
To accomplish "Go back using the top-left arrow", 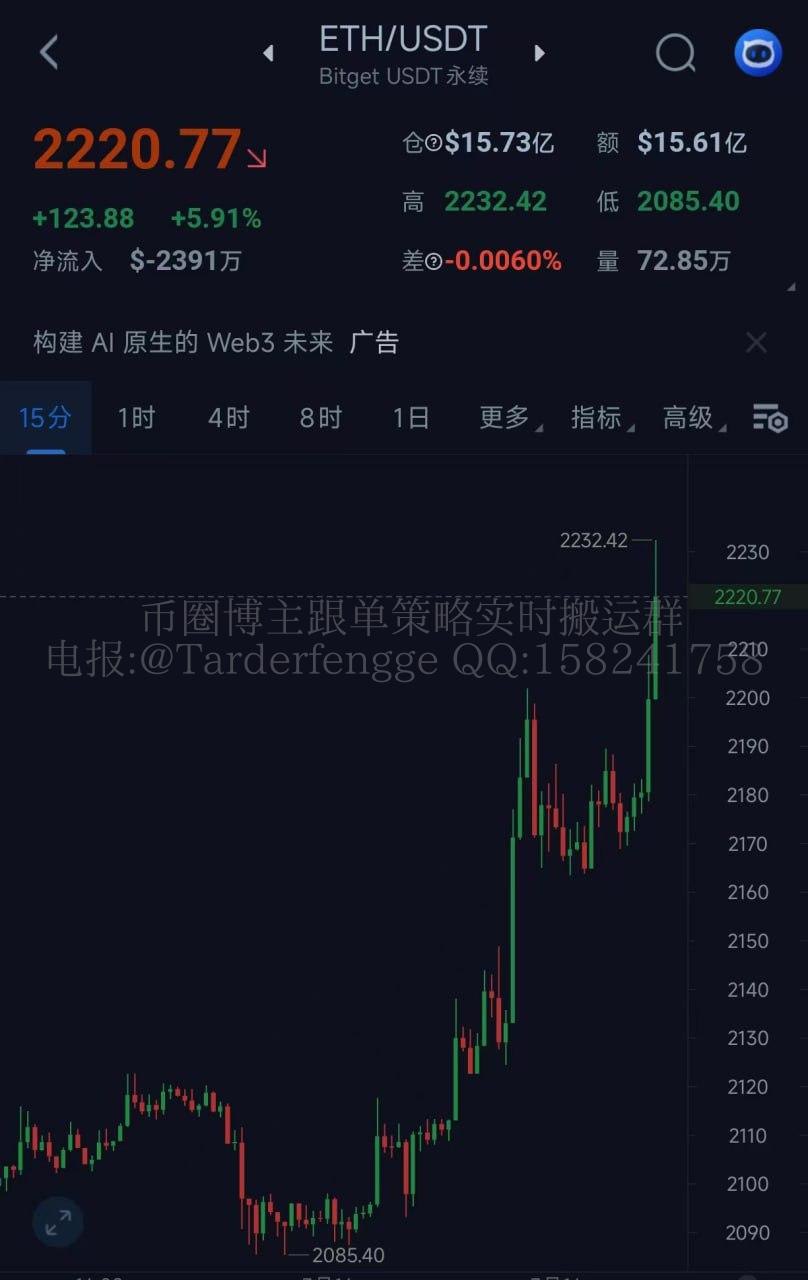I will click(x=49, y=52).
